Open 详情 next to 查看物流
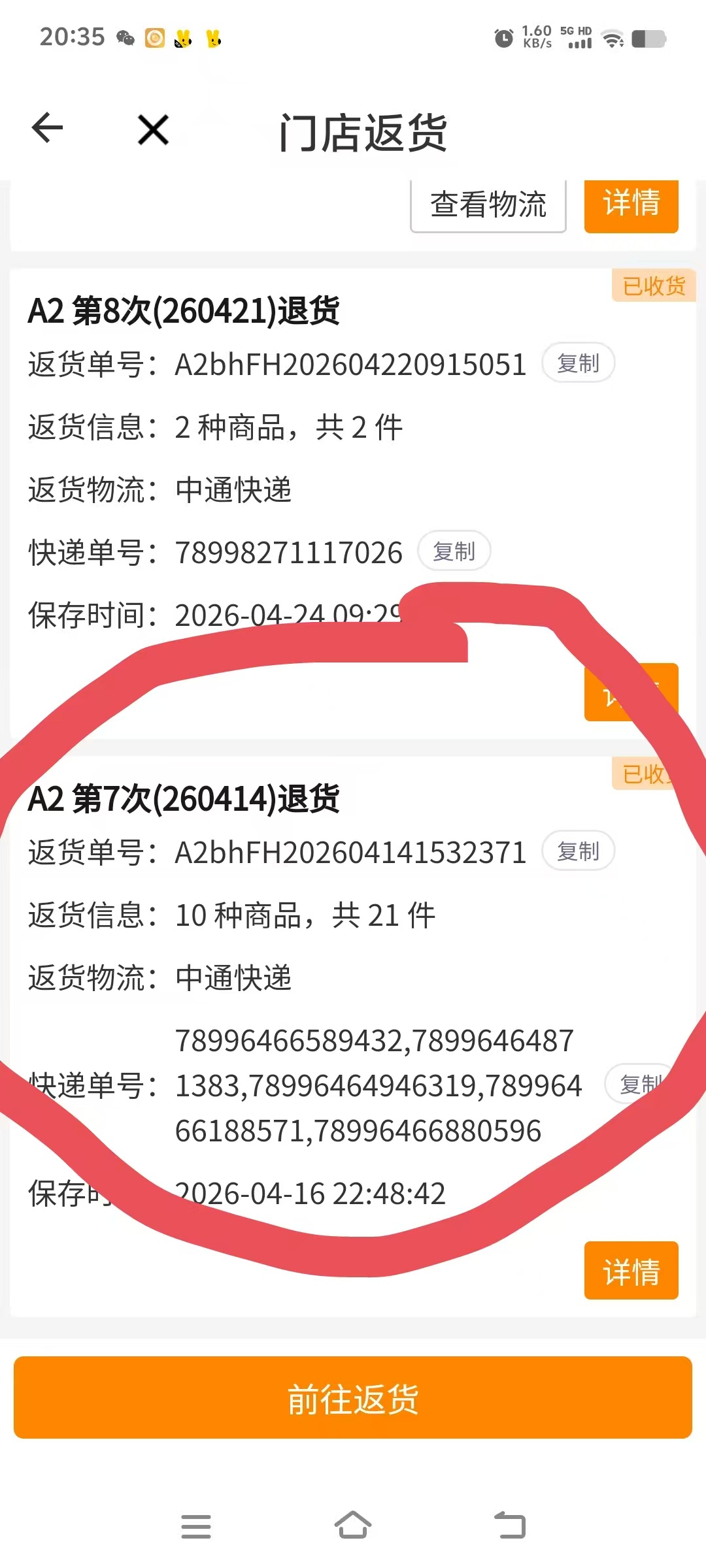This screenshot has width=706, height=1568. 631,204
